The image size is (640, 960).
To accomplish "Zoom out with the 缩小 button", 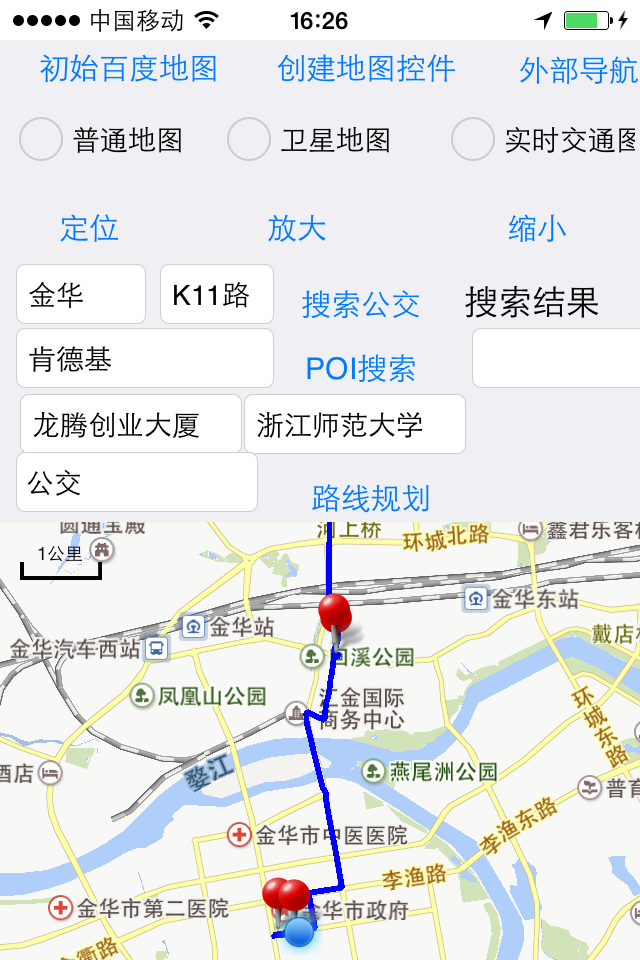I will click(537, 228).
